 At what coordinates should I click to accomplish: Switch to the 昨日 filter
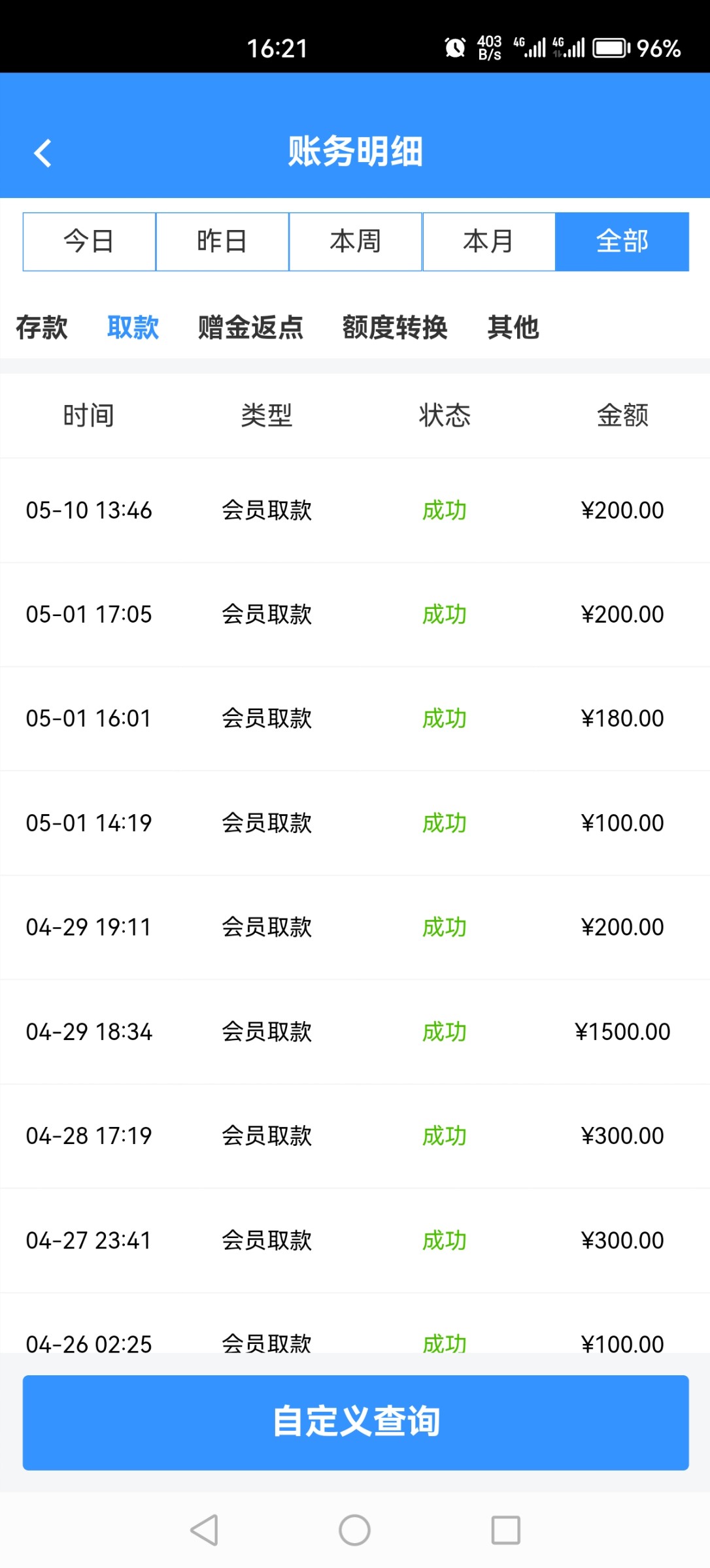coord(222,241)
